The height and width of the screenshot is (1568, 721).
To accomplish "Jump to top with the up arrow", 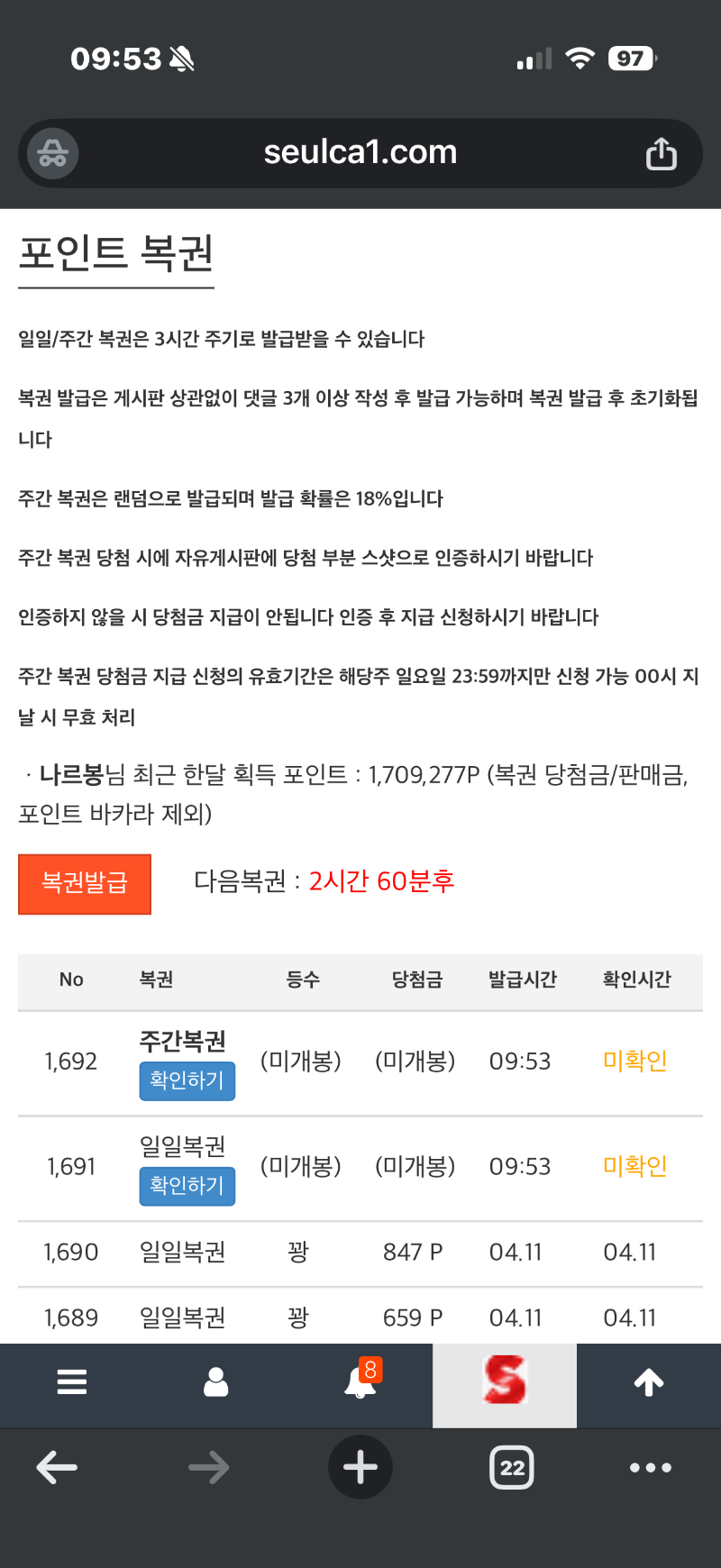I will tap(649, 1381).
